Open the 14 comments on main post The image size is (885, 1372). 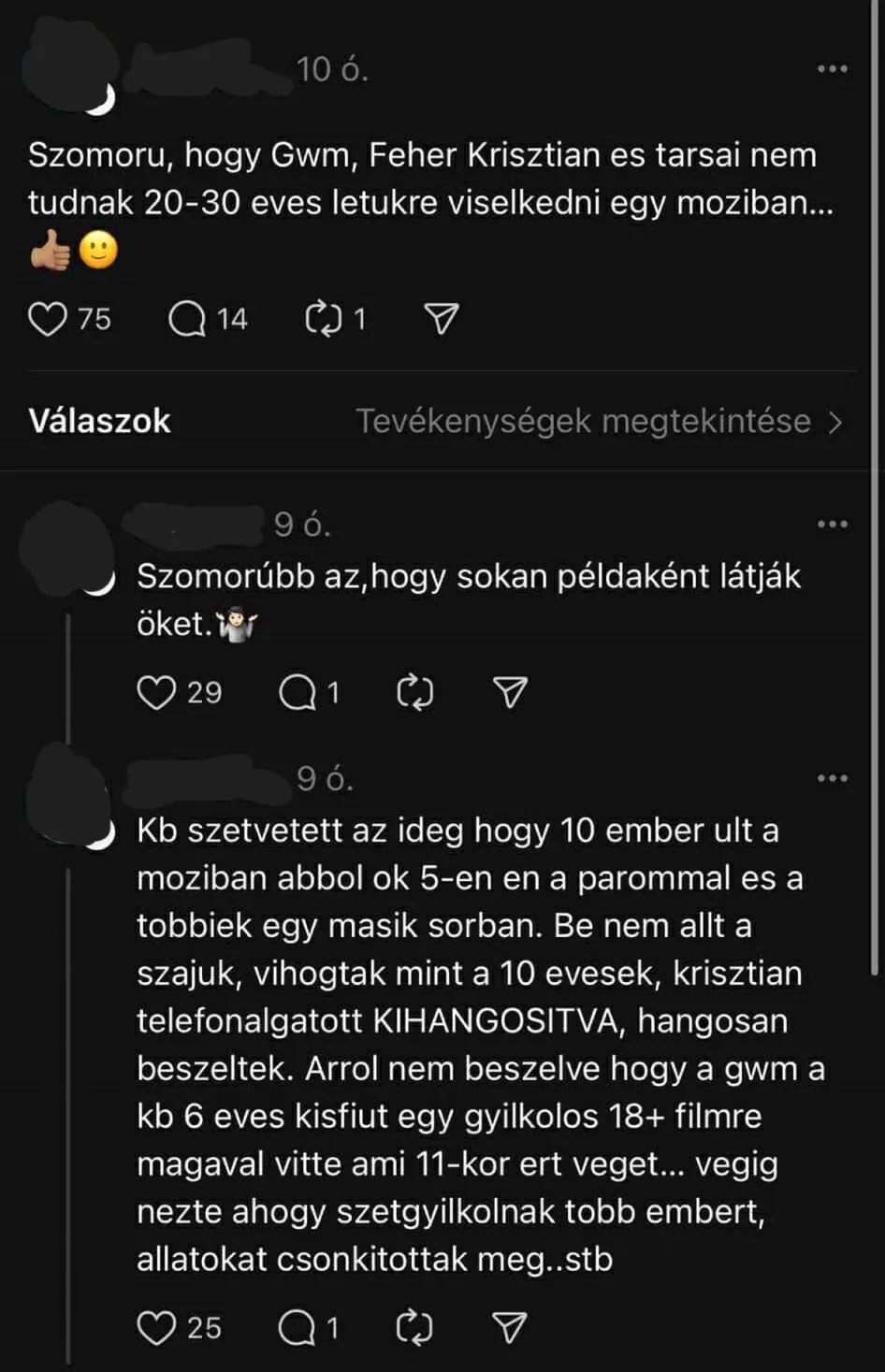click(x=187, y=320)
